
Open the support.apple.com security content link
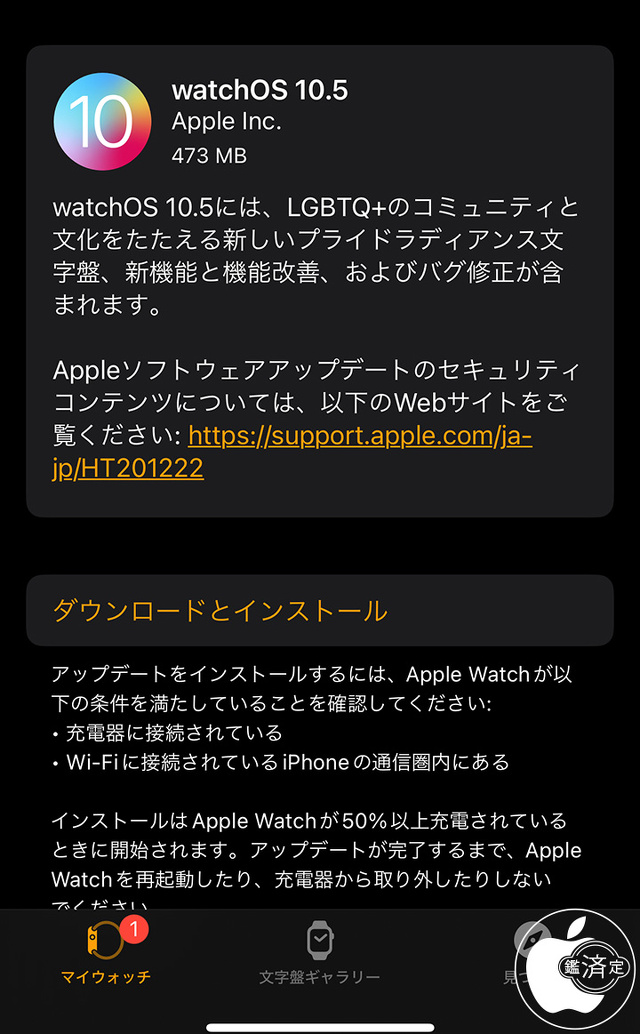[x=360, y=437]
